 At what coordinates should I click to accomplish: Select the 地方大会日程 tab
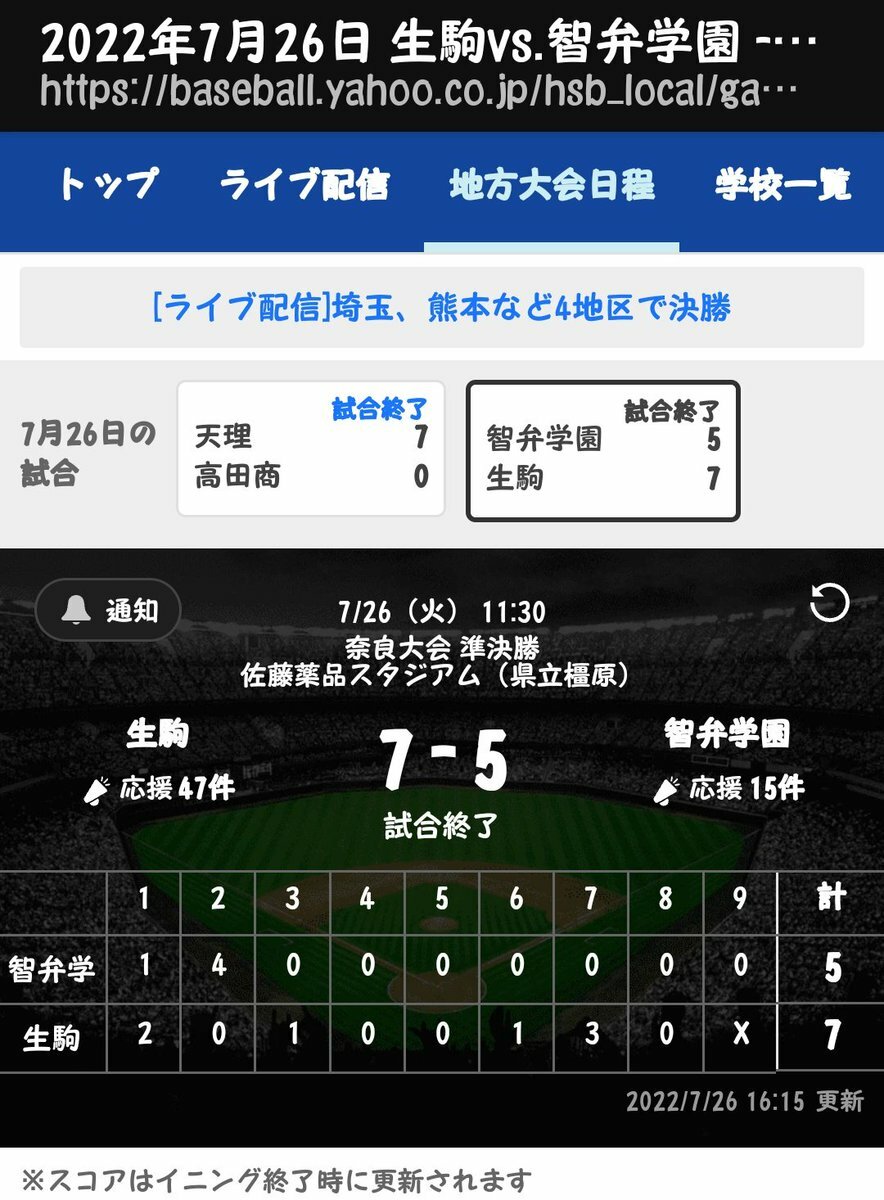551,186
